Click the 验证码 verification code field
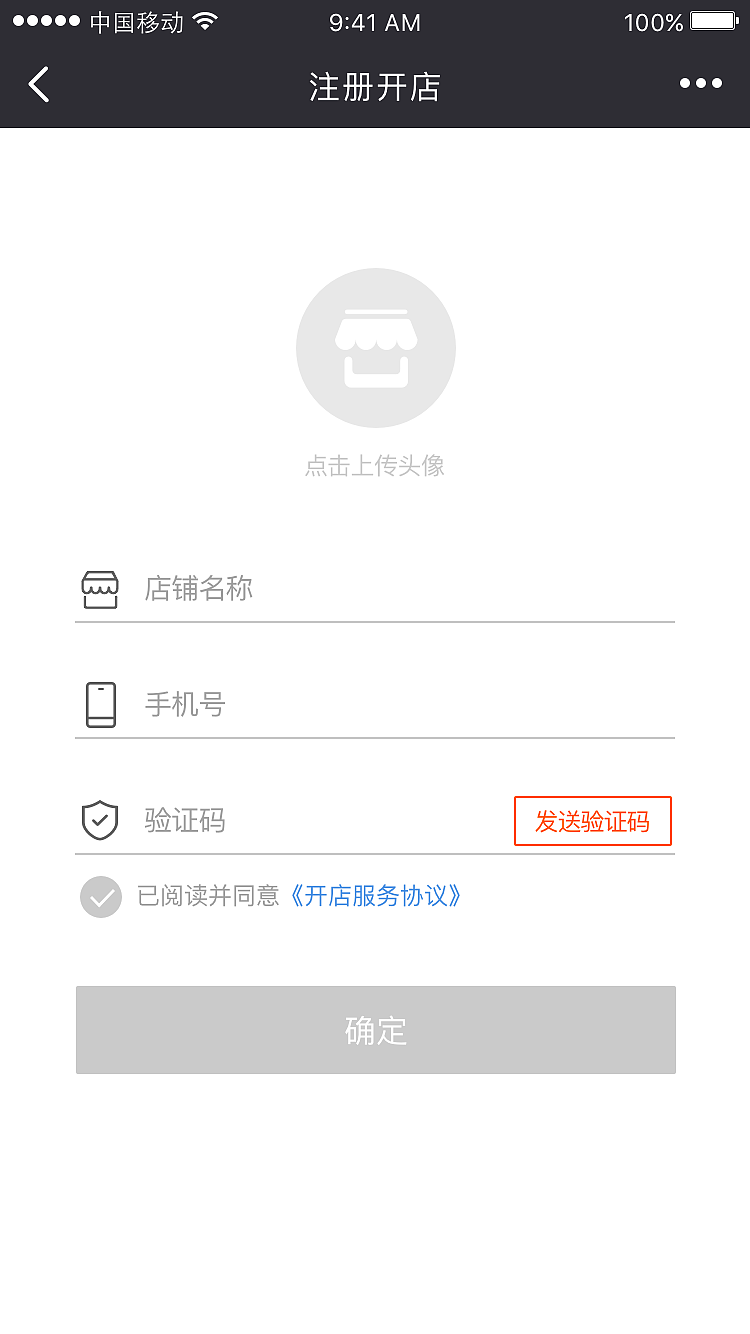 (x=300, y=820)
